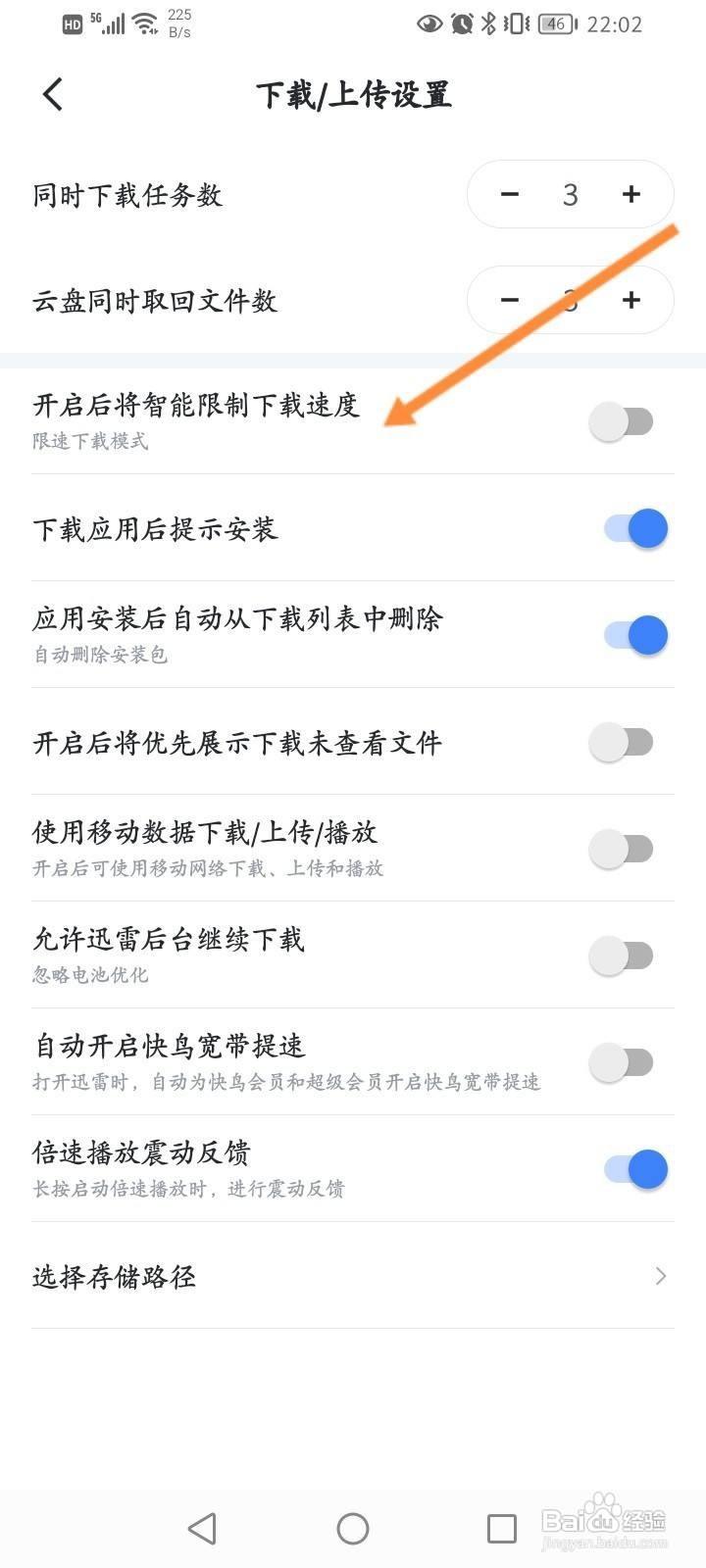Open 选择存储路径
The width and height of the screenshot is (706, 1568).
[353, 1276]
